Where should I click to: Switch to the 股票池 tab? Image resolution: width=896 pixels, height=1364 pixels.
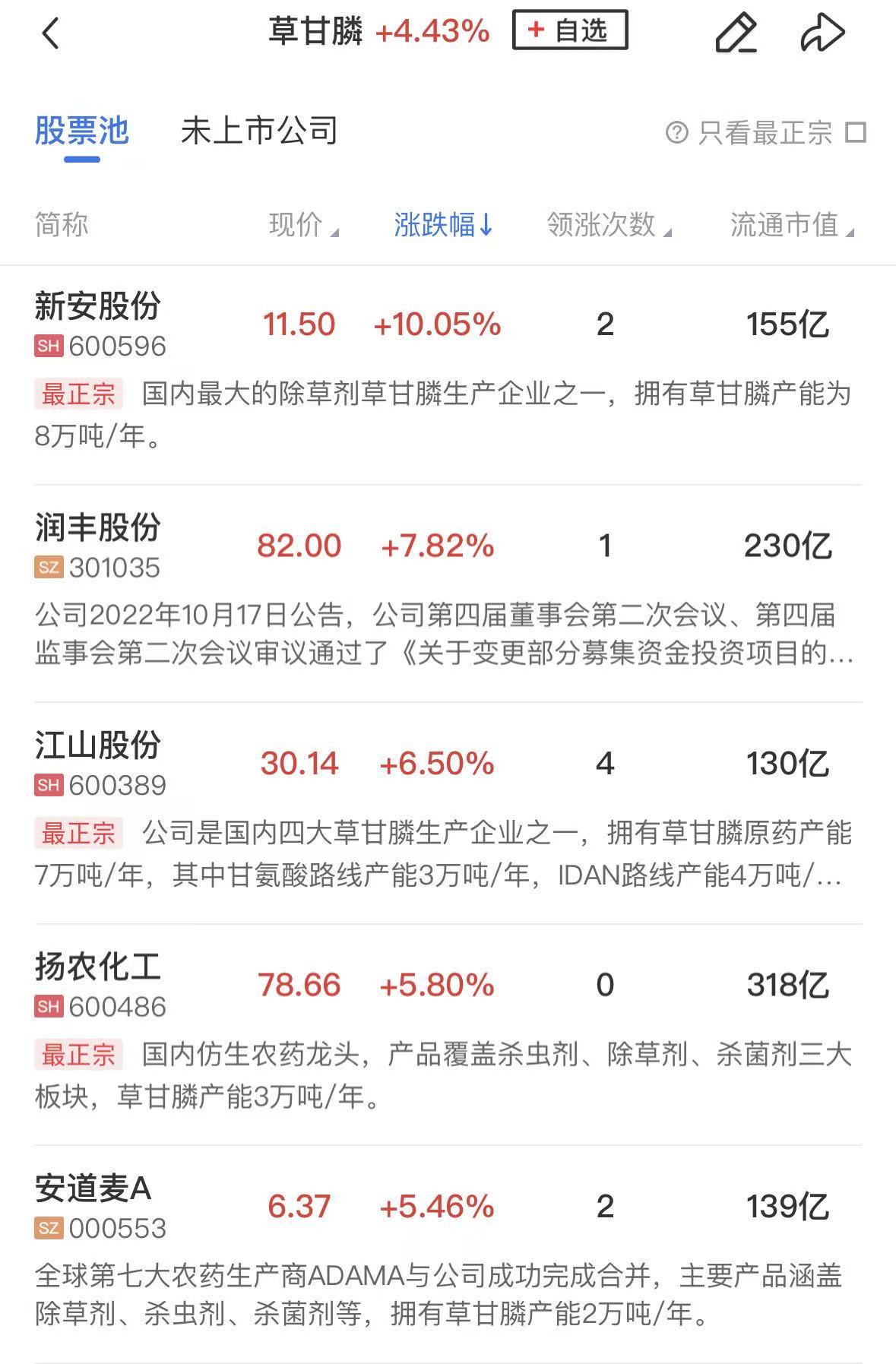tap(82, 131)
